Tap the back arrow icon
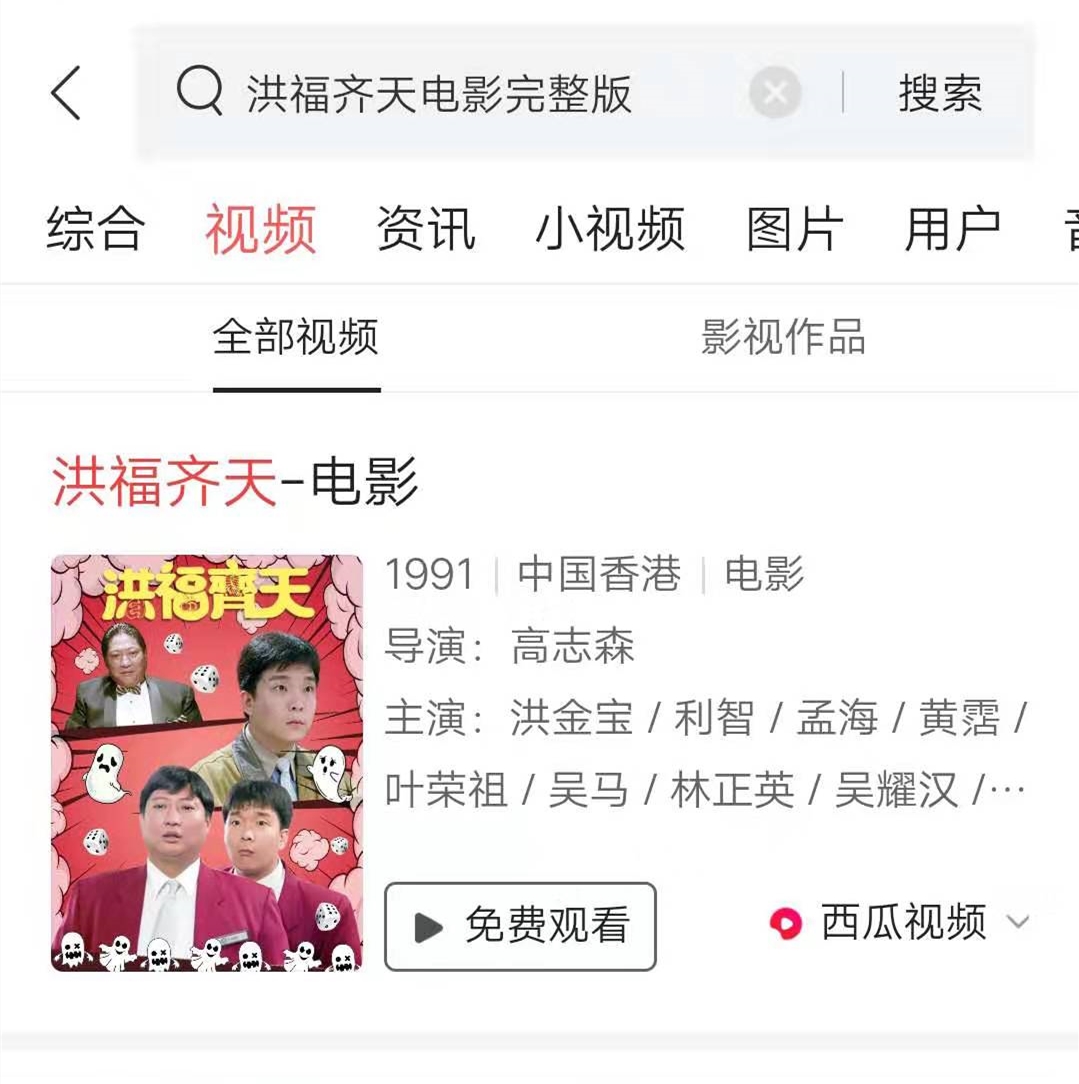Image resolution: width=1079 pixels, height=1084 pixels. click(64, 93)
